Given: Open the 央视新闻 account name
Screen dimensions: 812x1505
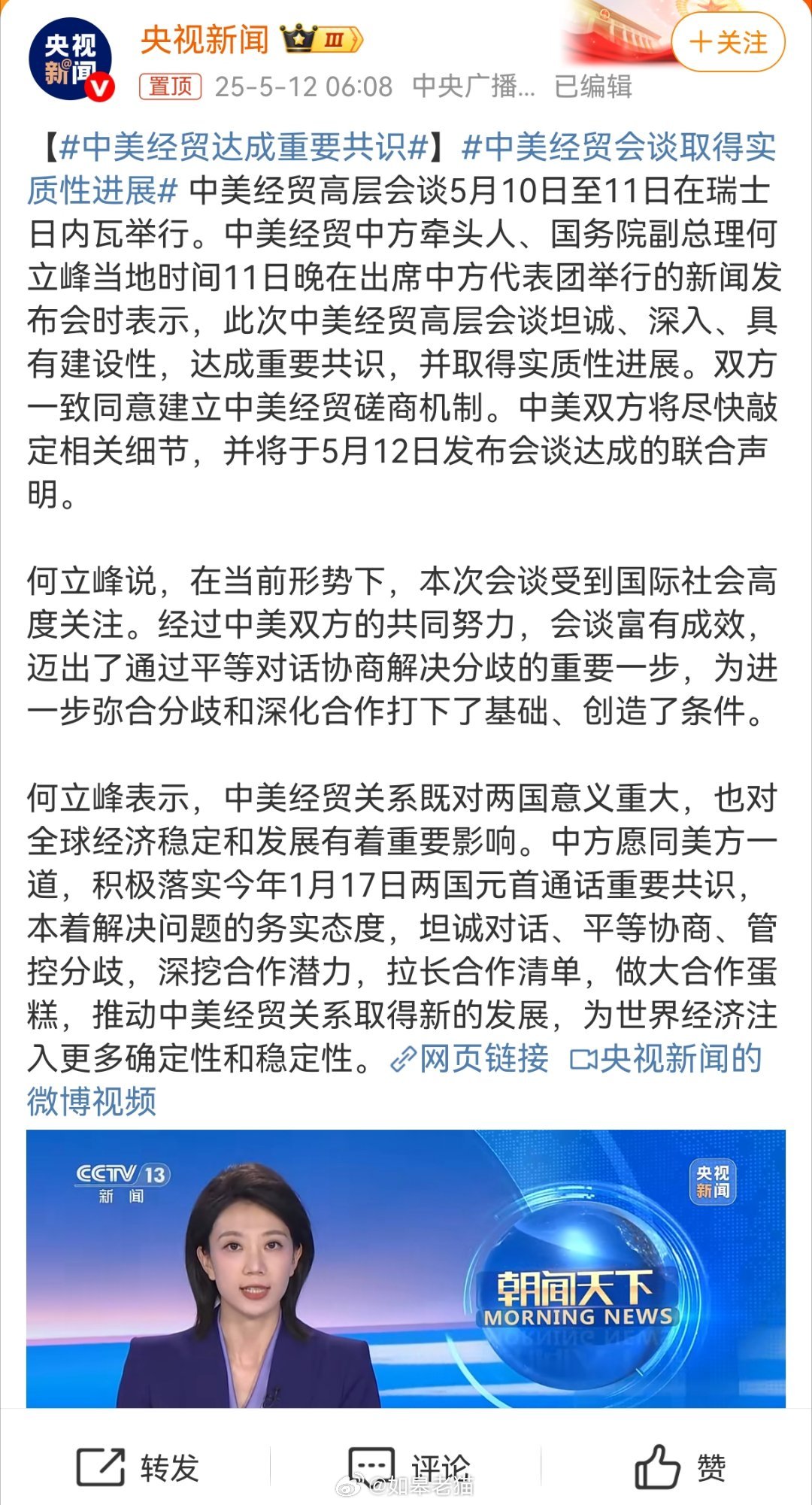Looking at the screenshot, I should tap(205, 39).
